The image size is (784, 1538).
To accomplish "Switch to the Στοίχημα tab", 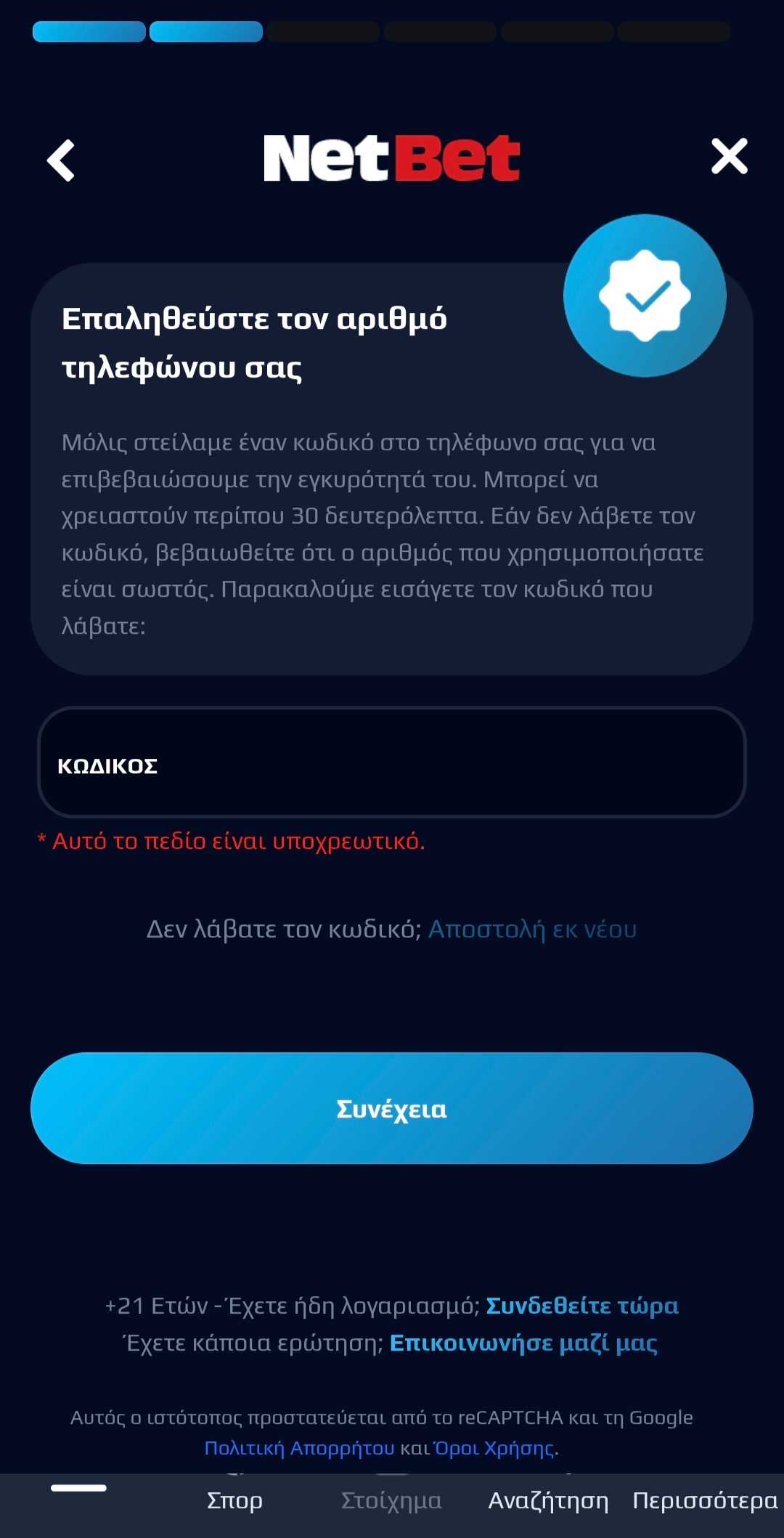I will (391, 1500).
